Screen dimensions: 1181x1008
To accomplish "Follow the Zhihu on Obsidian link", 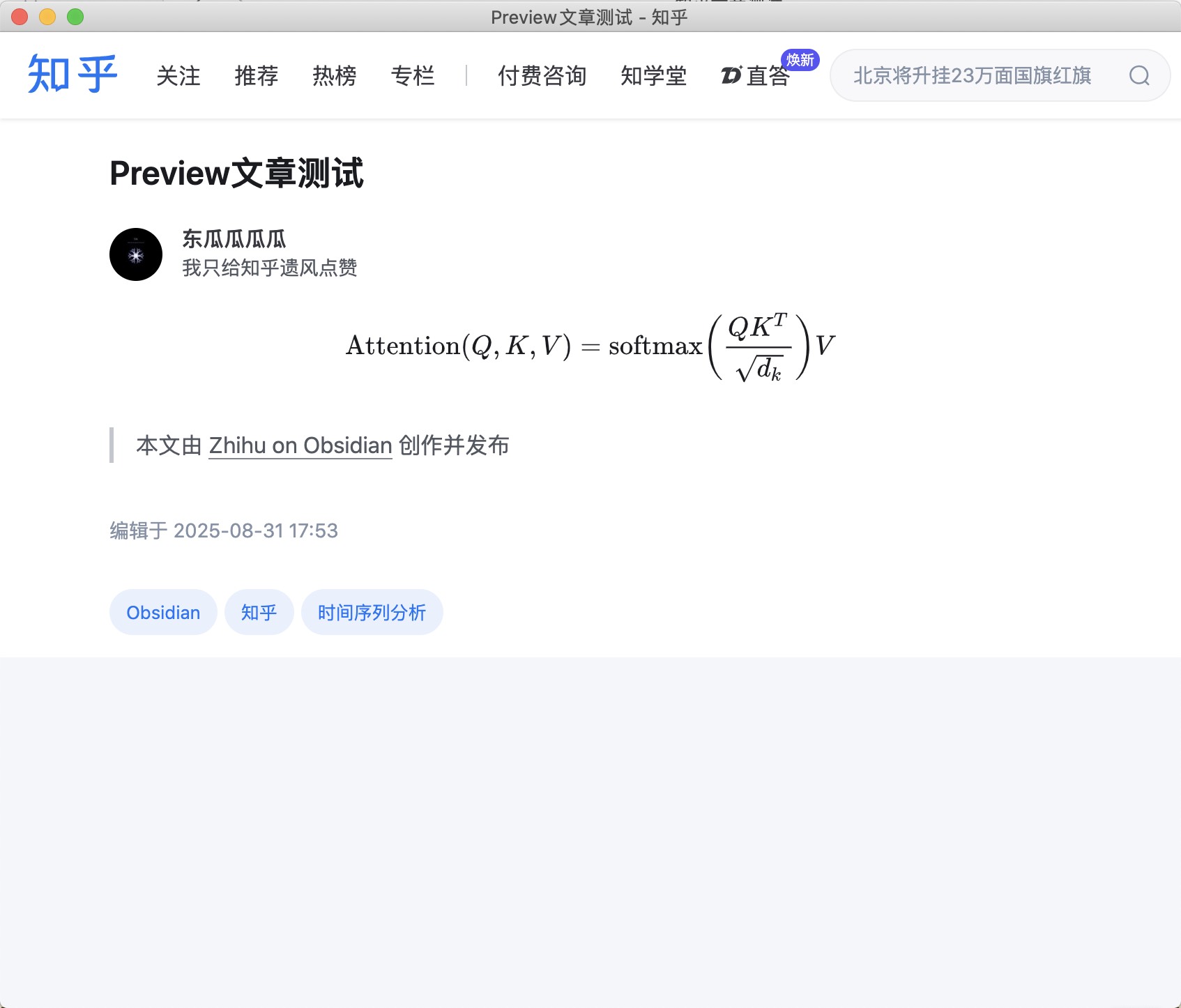I will (x=300, y=445).
